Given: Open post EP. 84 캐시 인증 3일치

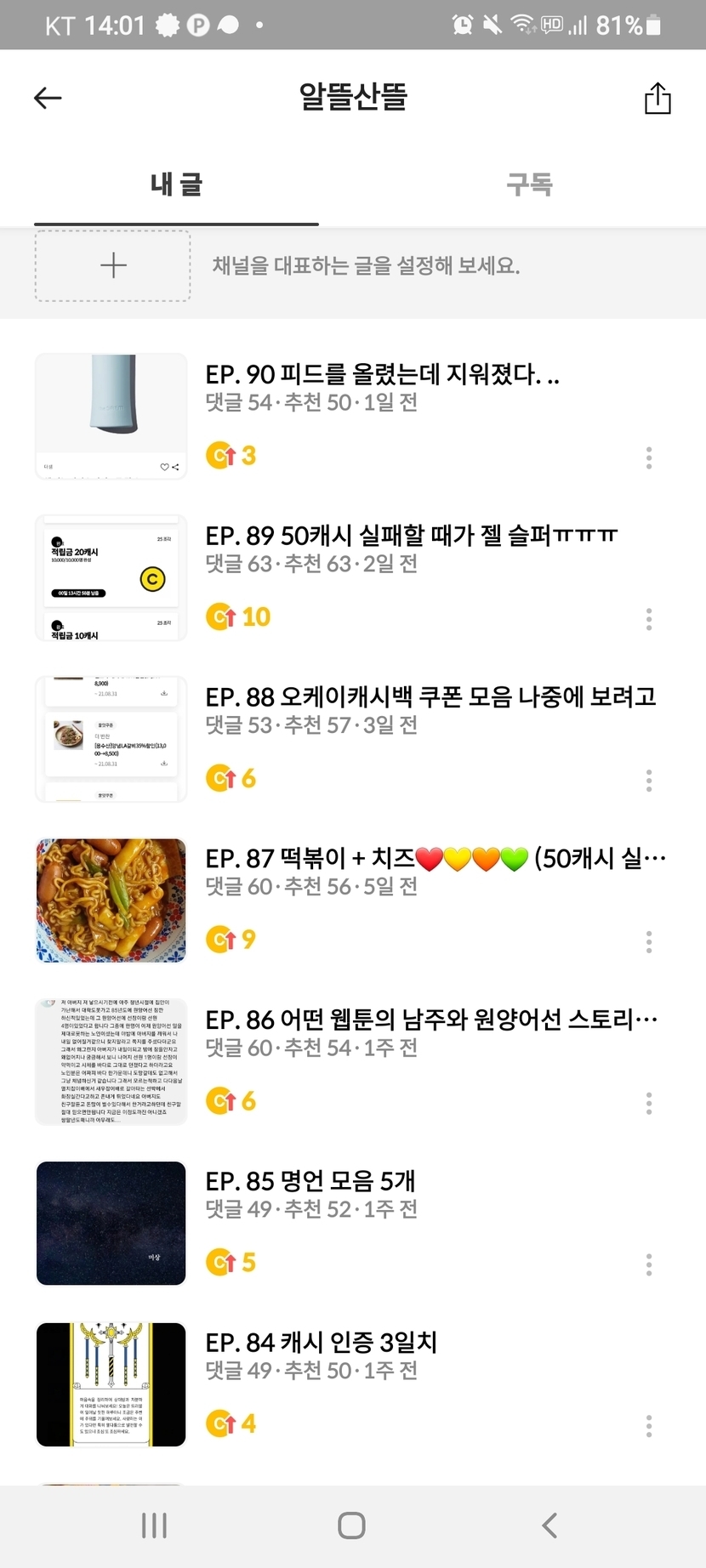Looking at the screenshot, I should (321, 1343).
